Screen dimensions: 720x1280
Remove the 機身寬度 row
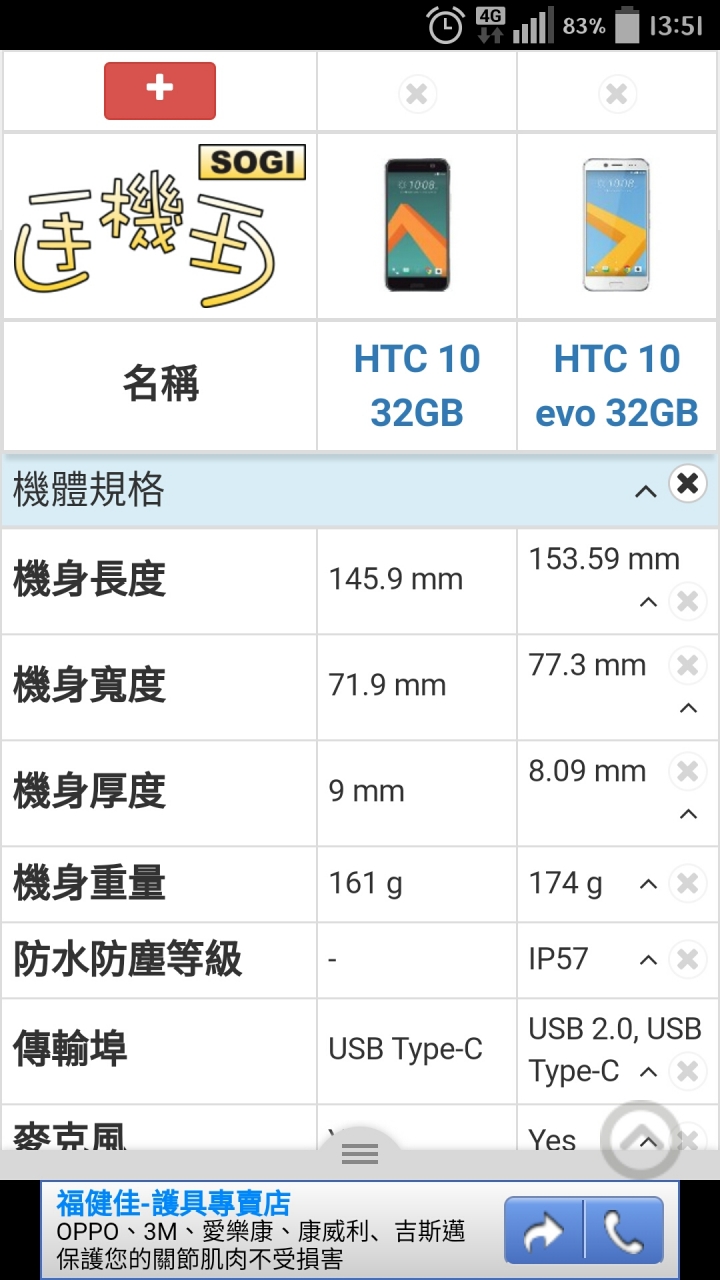687,665
